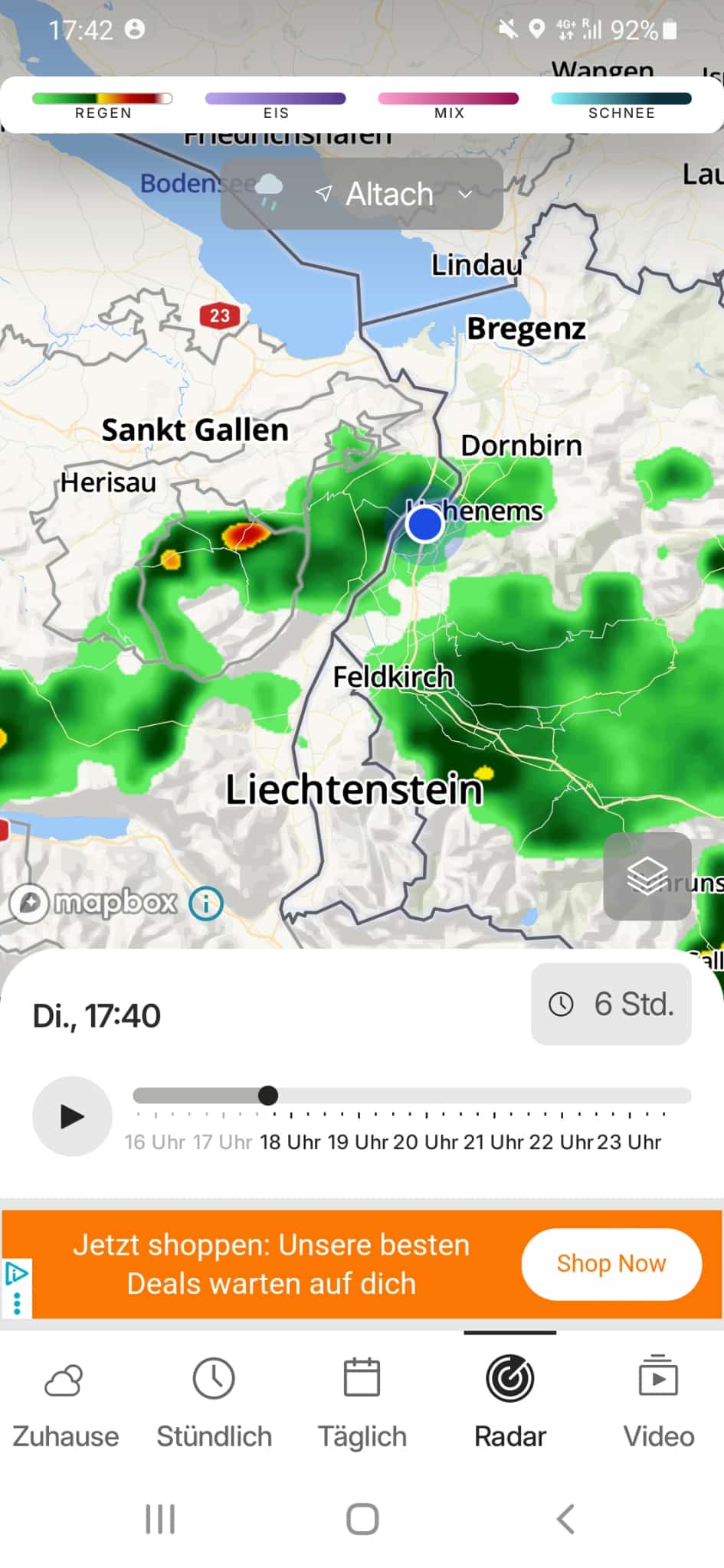Open the Mapbox info icon
724x1568 pixels.
point(206,903)
